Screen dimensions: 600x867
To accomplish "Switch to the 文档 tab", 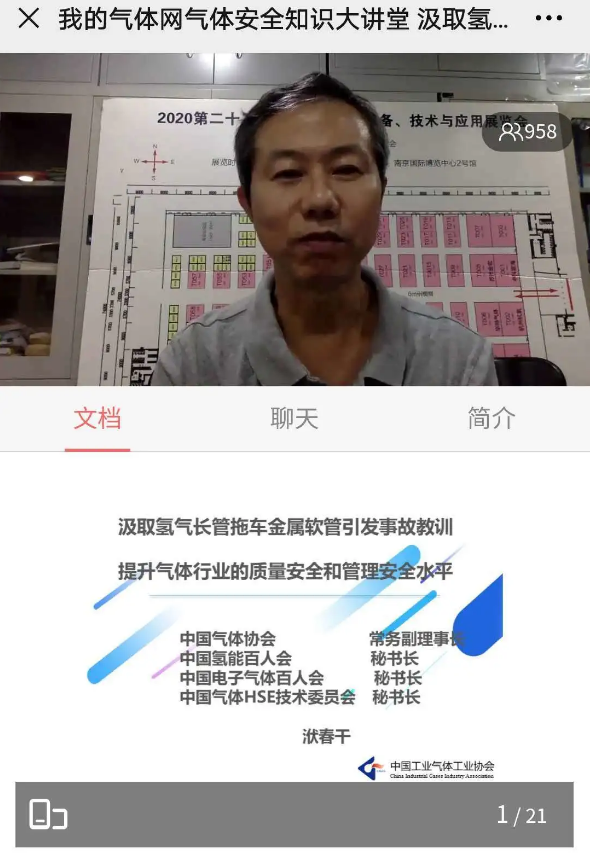I will [x=97, y=418].
